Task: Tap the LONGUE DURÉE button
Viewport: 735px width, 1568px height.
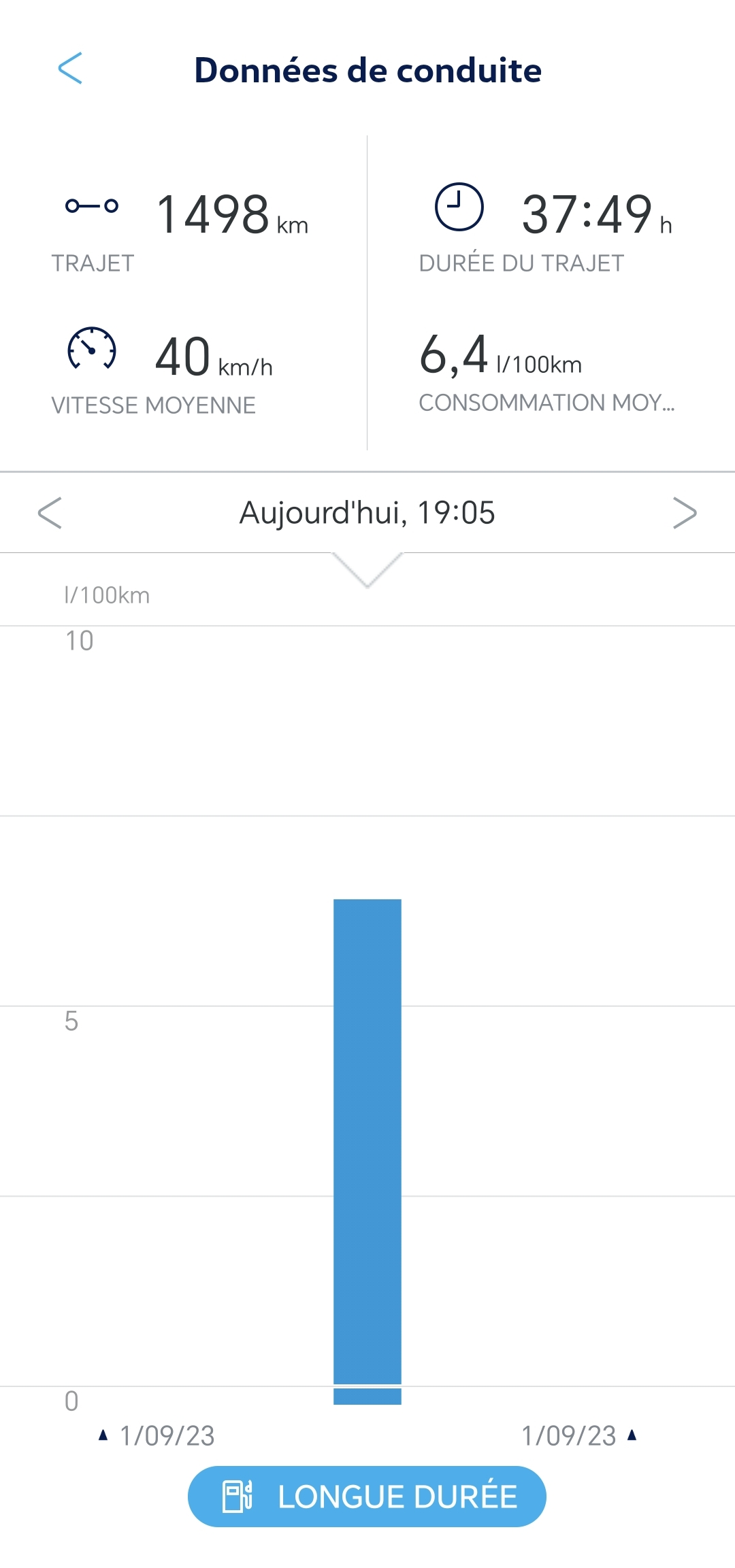Action: 367,1497
